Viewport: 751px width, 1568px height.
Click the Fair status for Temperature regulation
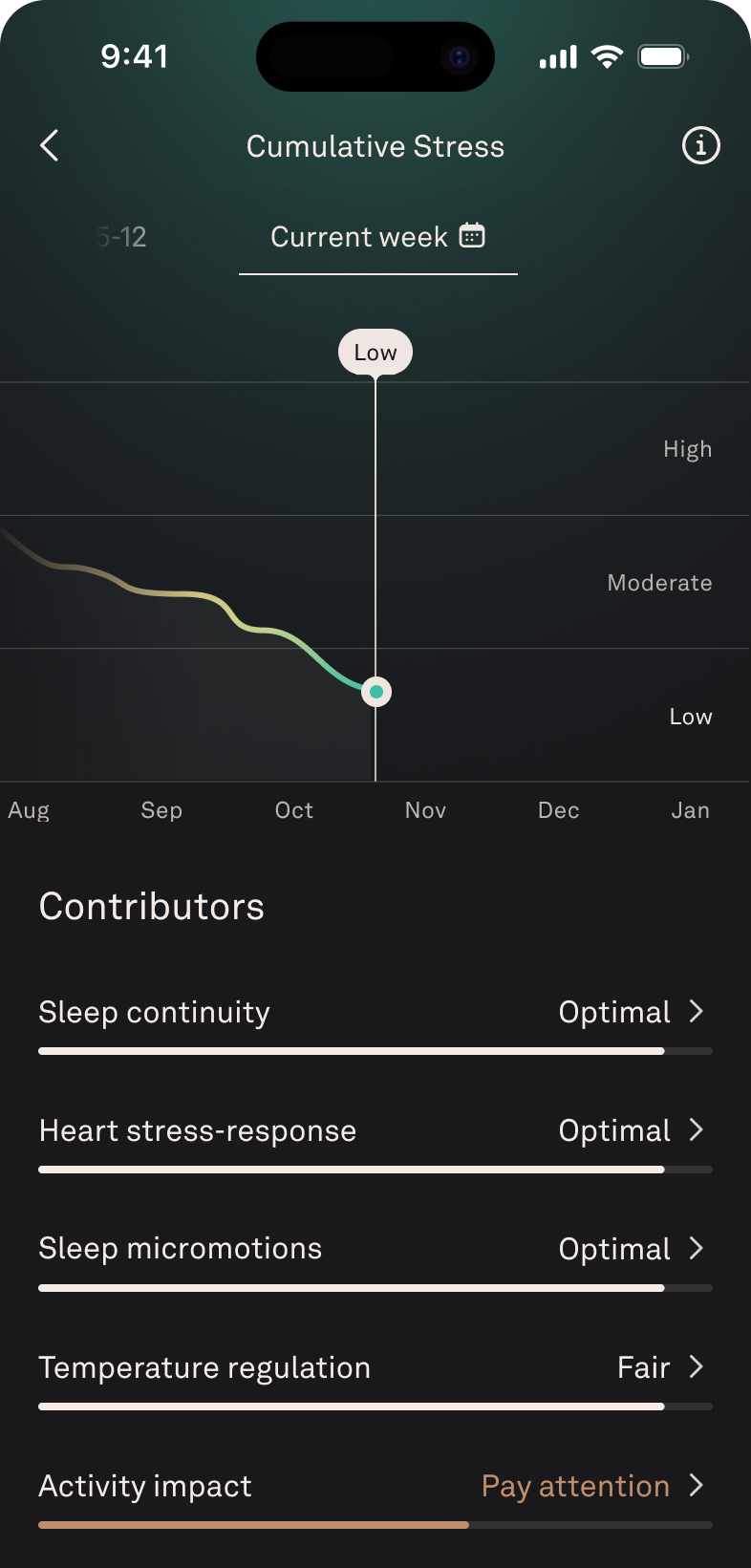(x=643, y=1367)
